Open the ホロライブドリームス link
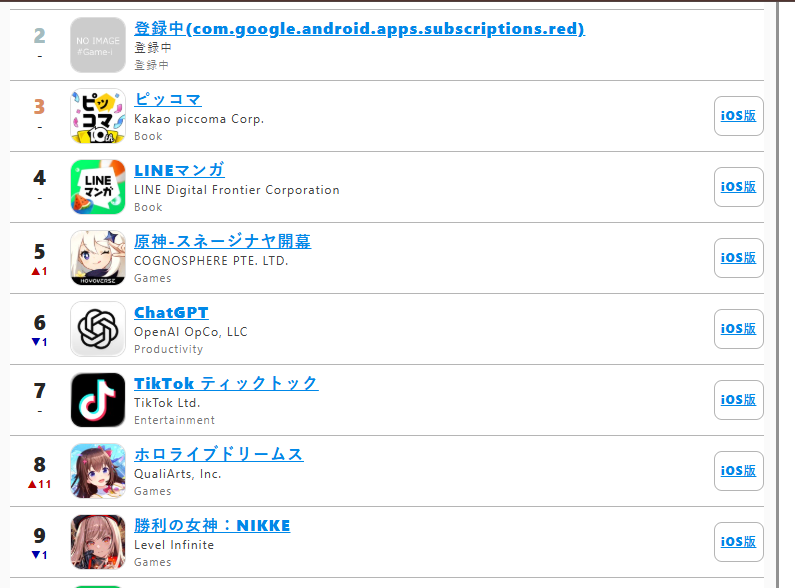 pyautogui.click(x=219, y=454)
